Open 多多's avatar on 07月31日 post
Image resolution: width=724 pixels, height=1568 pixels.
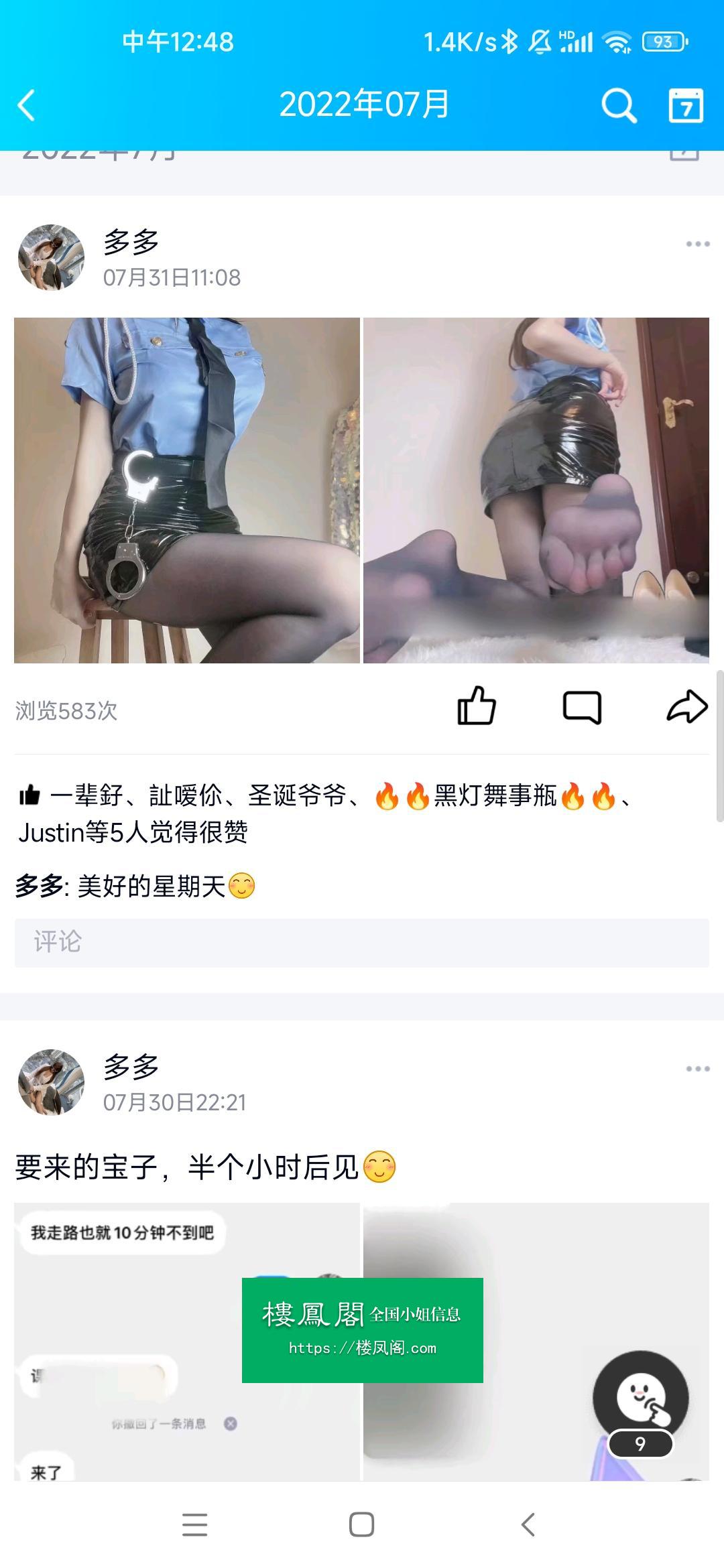[51, 257]
